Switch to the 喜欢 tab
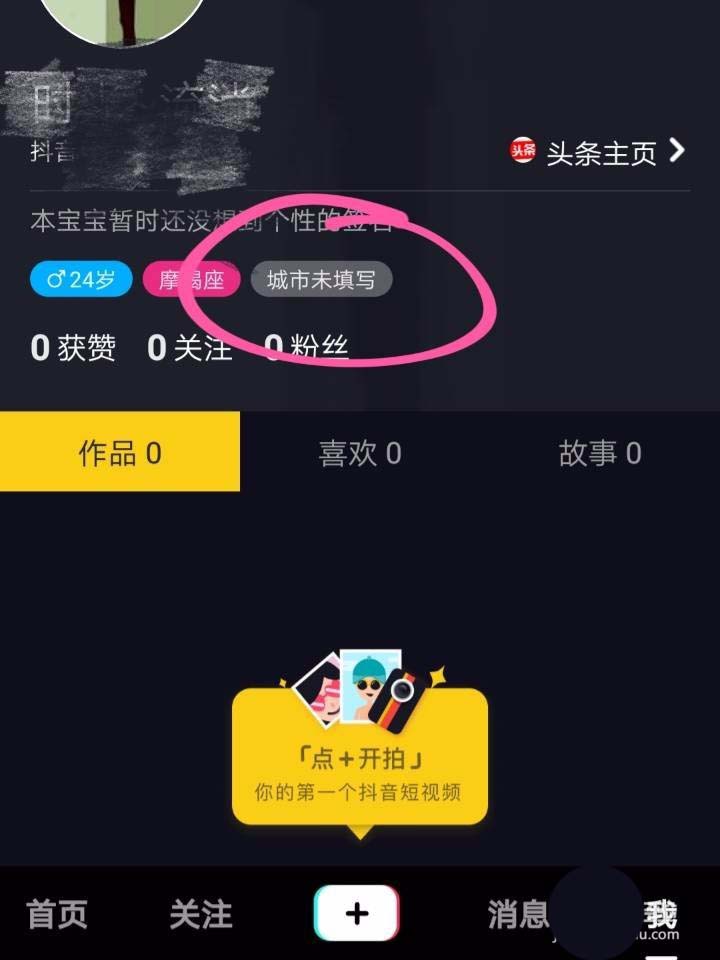The height and width of the screenshot is (960, 720). coord(360,453)
